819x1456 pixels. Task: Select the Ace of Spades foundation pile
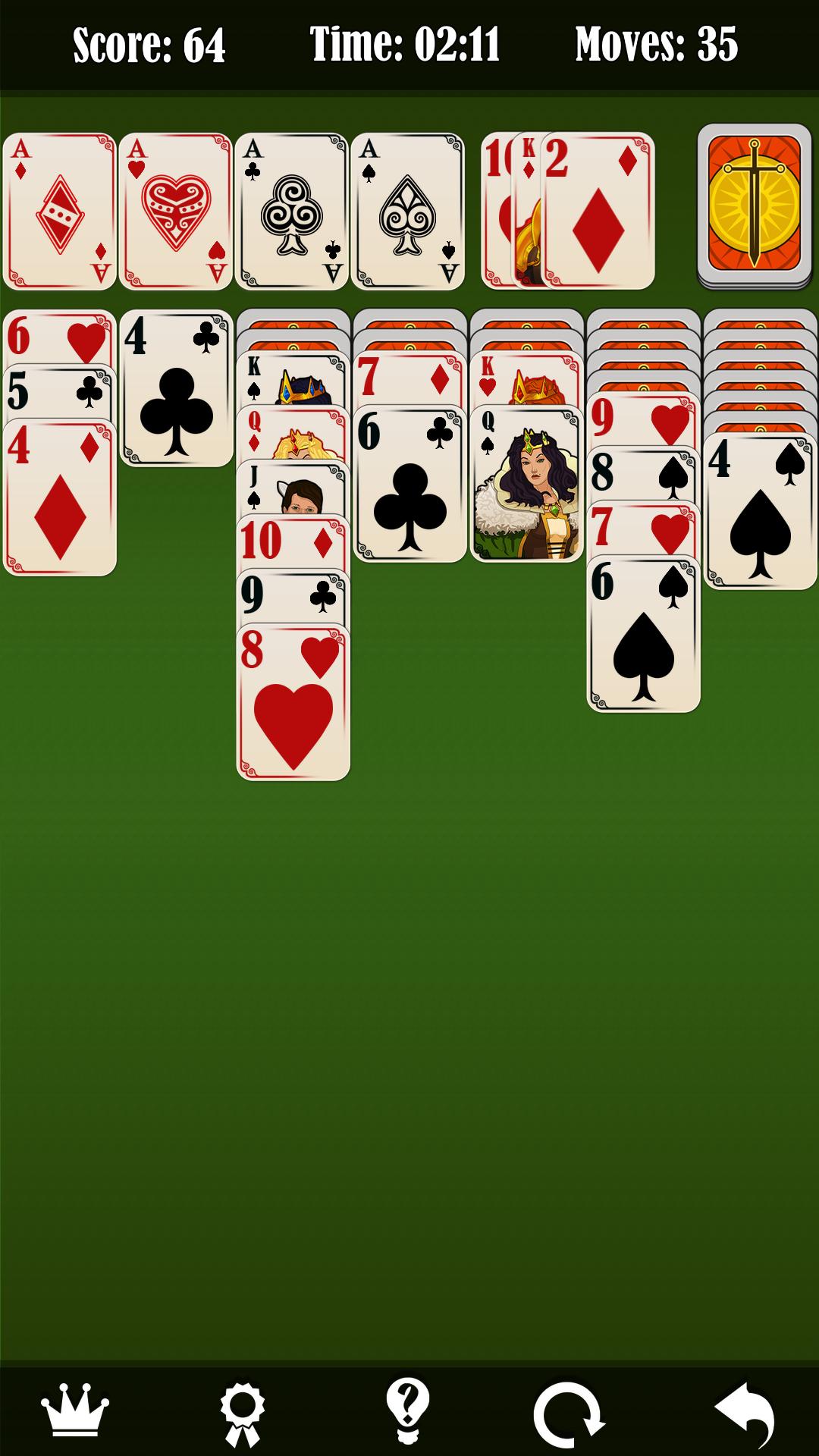[407, 209]
